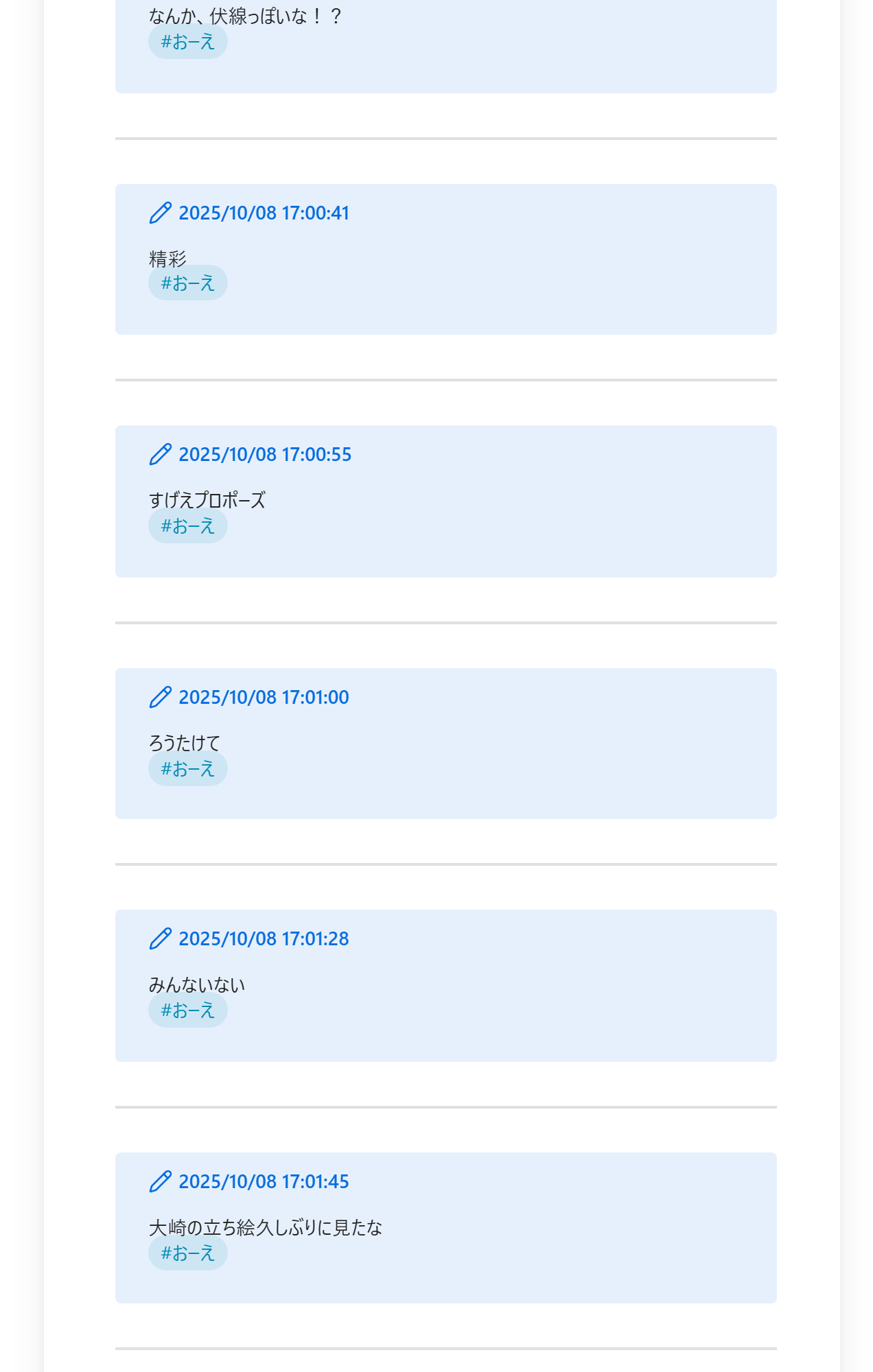Viewport: 873px width, 1372px height.
Task: Open the 2025/10/08 17:01:00 timestamp link
Action: coord(264,698)
